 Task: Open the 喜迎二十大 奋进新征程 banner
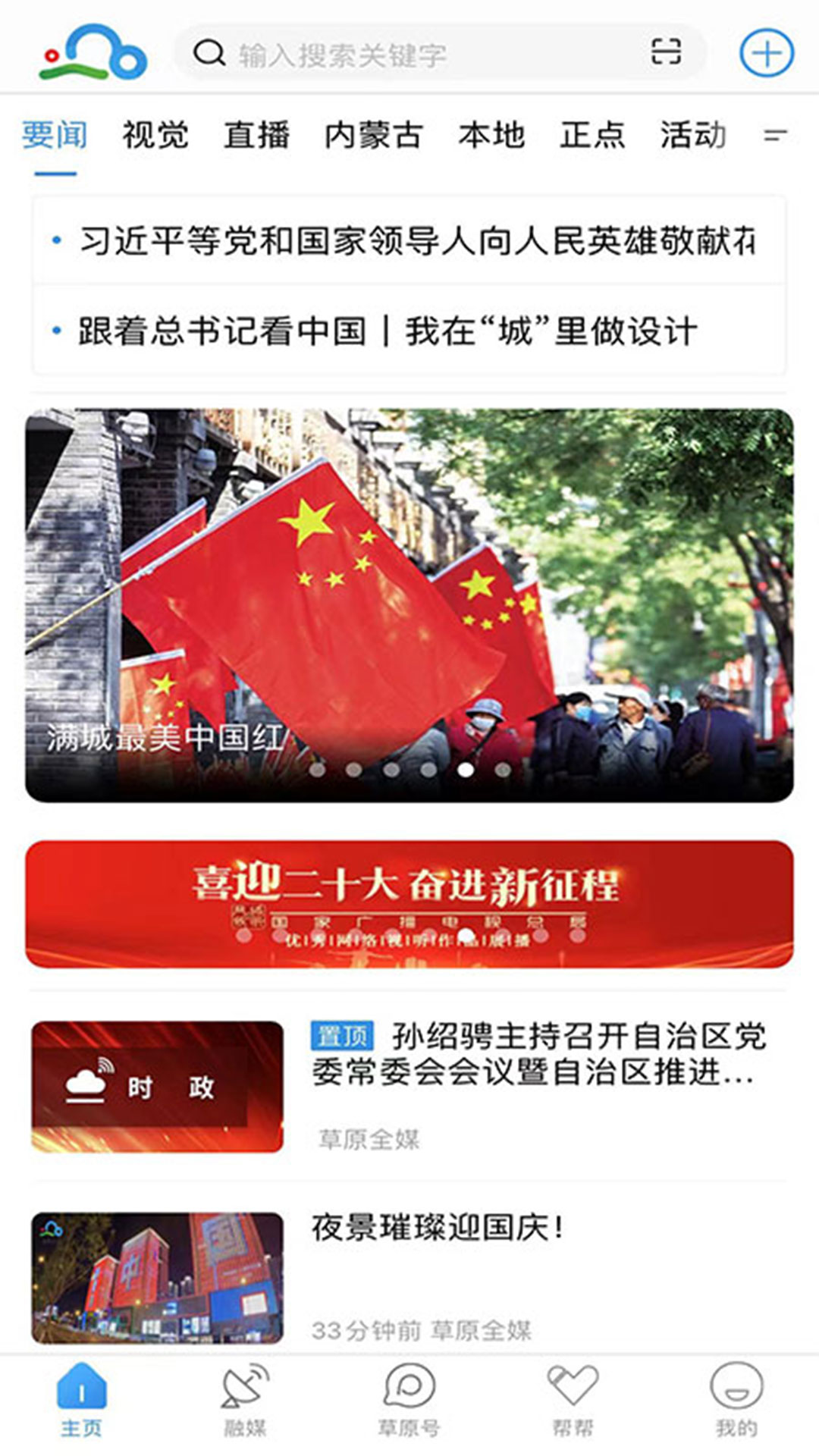pyautogui.click(x=409, y=904)
